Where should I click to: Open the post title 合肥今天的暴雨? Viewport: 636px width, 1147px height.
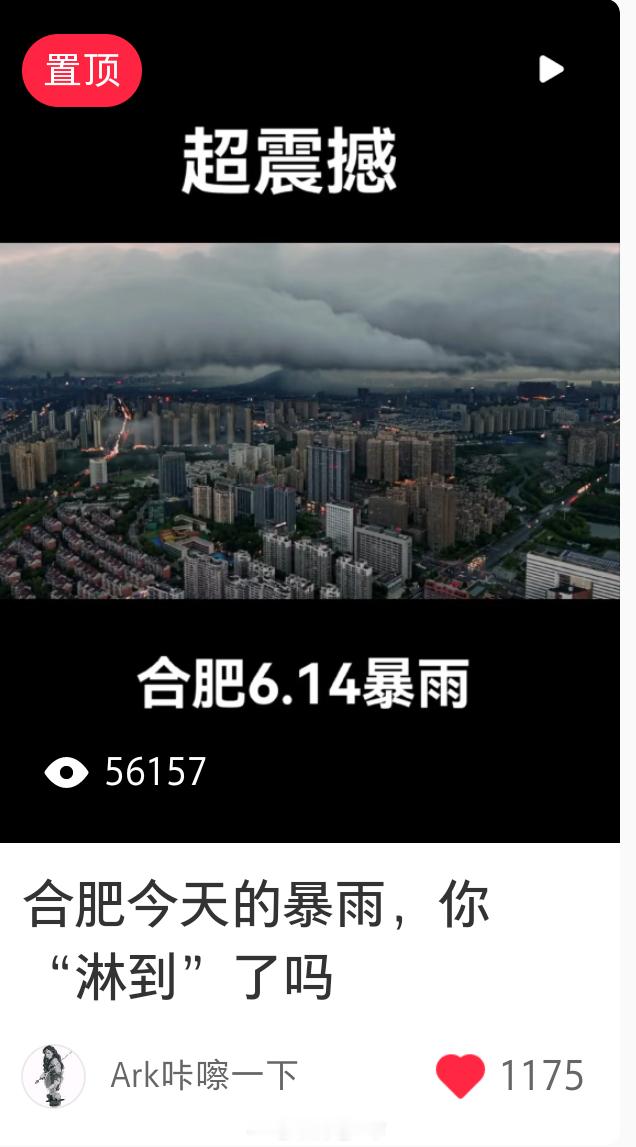(256, 942)
